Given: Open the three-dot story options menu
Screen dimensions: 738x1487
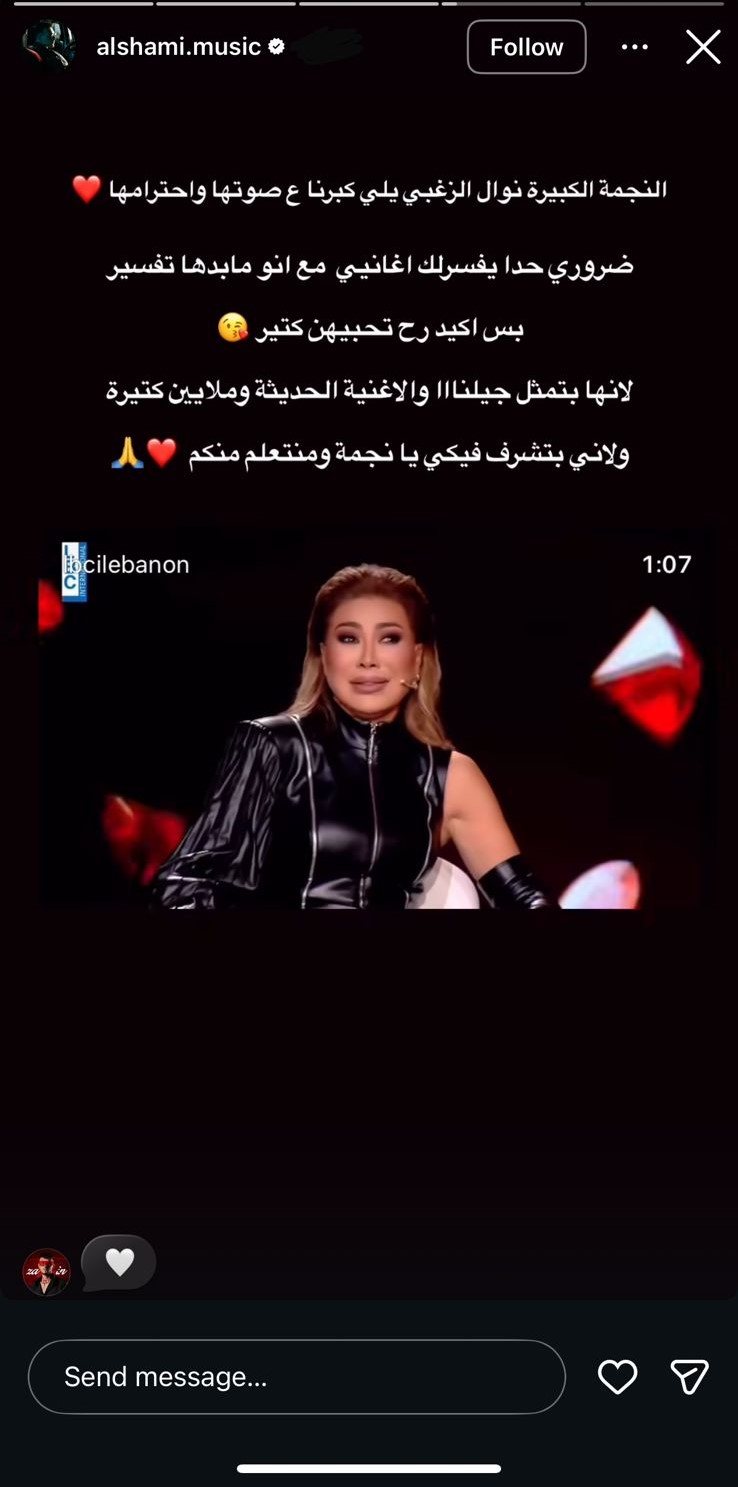Looking at the screenshot, I should [x=635, y=47].
